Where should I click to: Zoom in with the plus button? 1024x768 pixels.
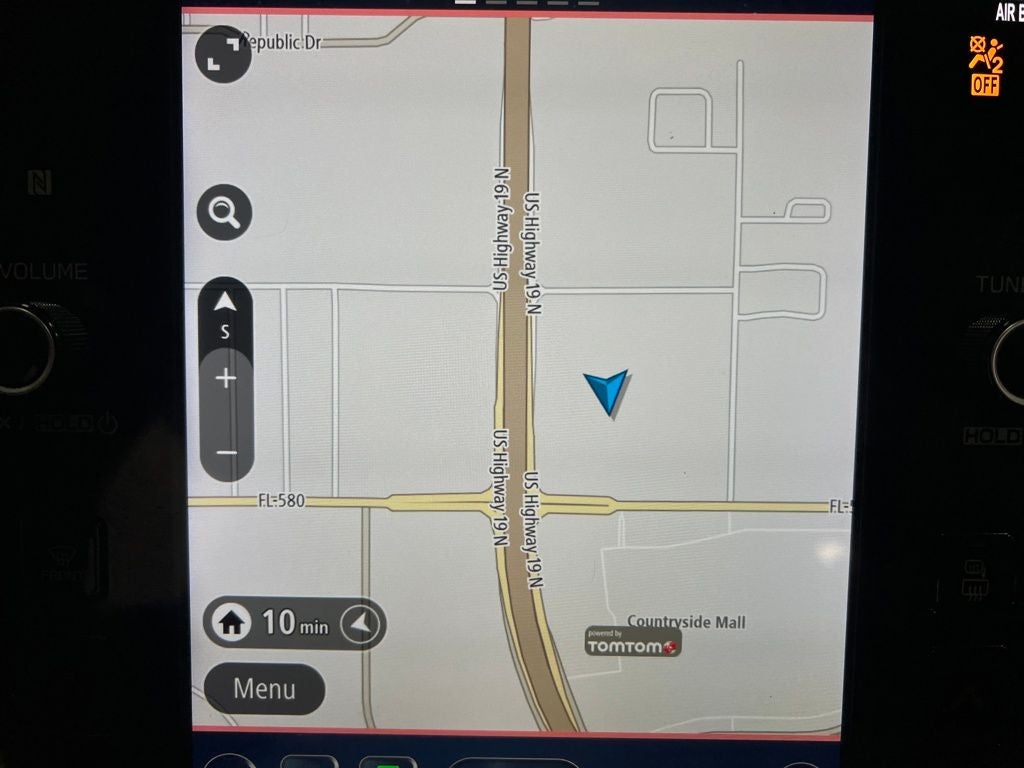pos(226,379)
